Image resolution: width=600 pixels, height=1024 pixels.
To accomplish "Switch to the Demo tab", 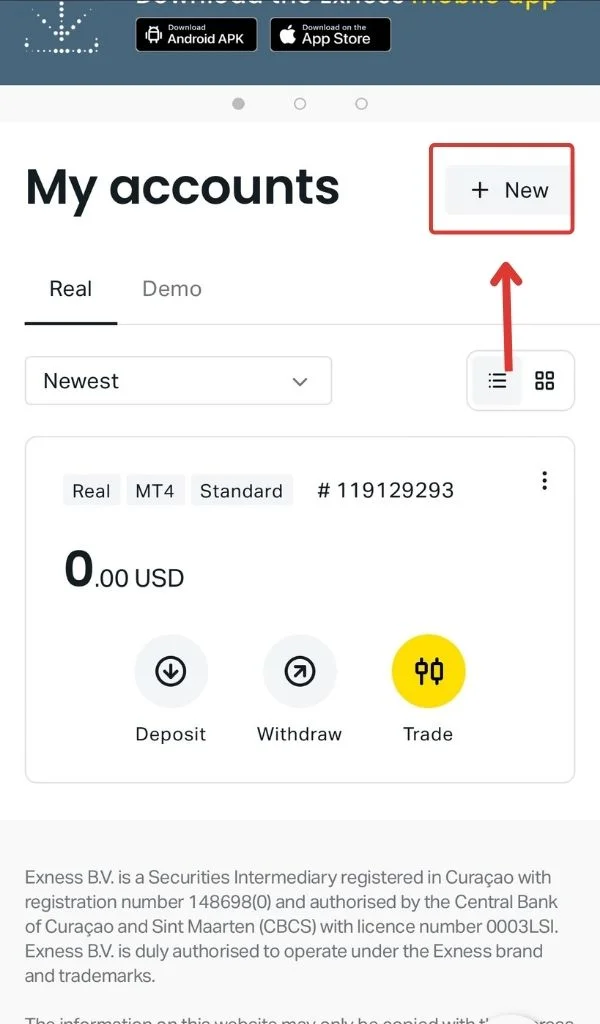I will click(172, 289).
